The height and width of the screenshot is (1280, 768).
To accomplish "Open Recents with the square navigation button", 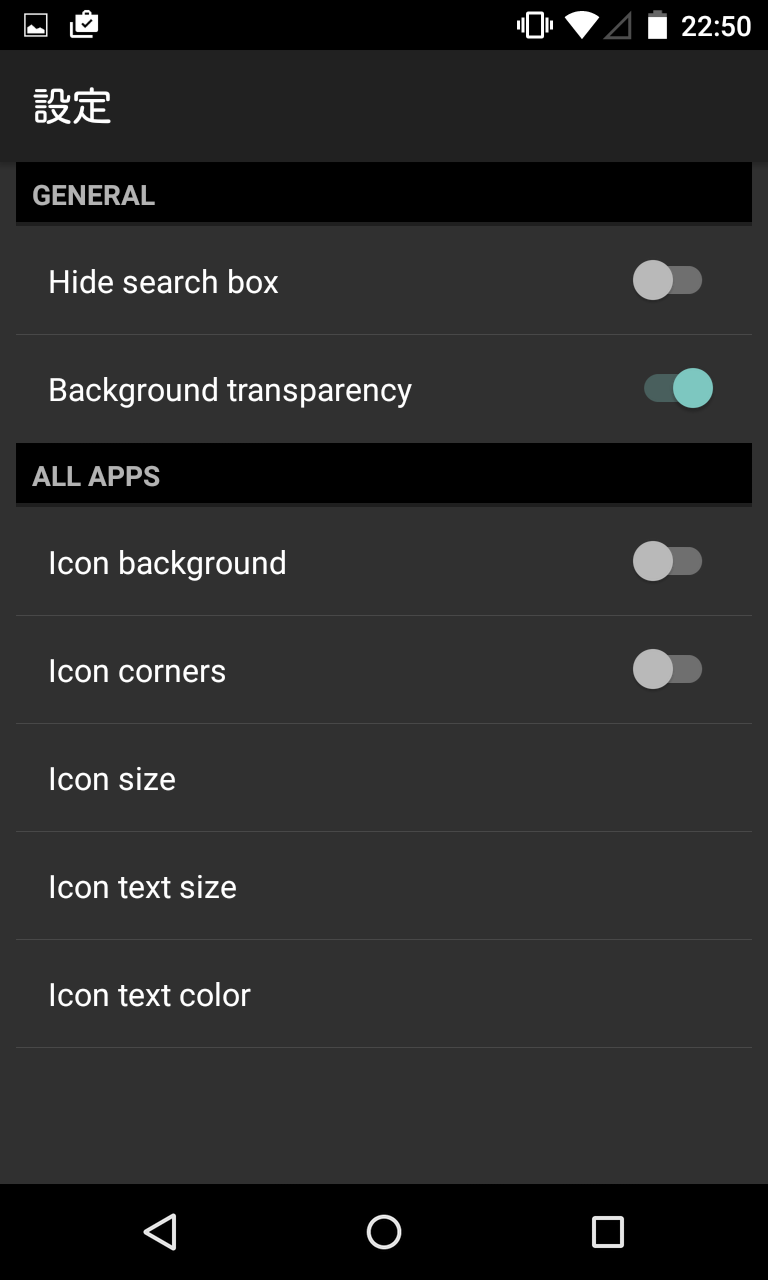I will pyautogui.click(x=607, y=1231).
